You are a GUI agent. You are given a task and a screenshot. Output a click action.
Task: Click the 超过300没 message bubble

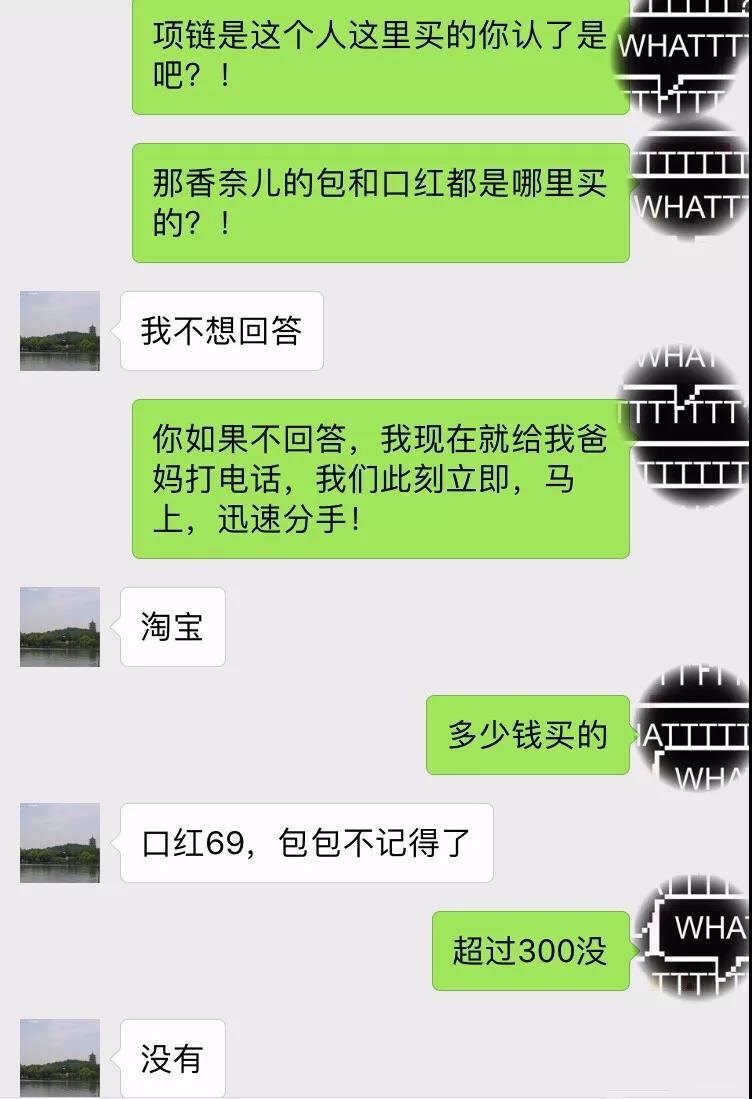530,952
